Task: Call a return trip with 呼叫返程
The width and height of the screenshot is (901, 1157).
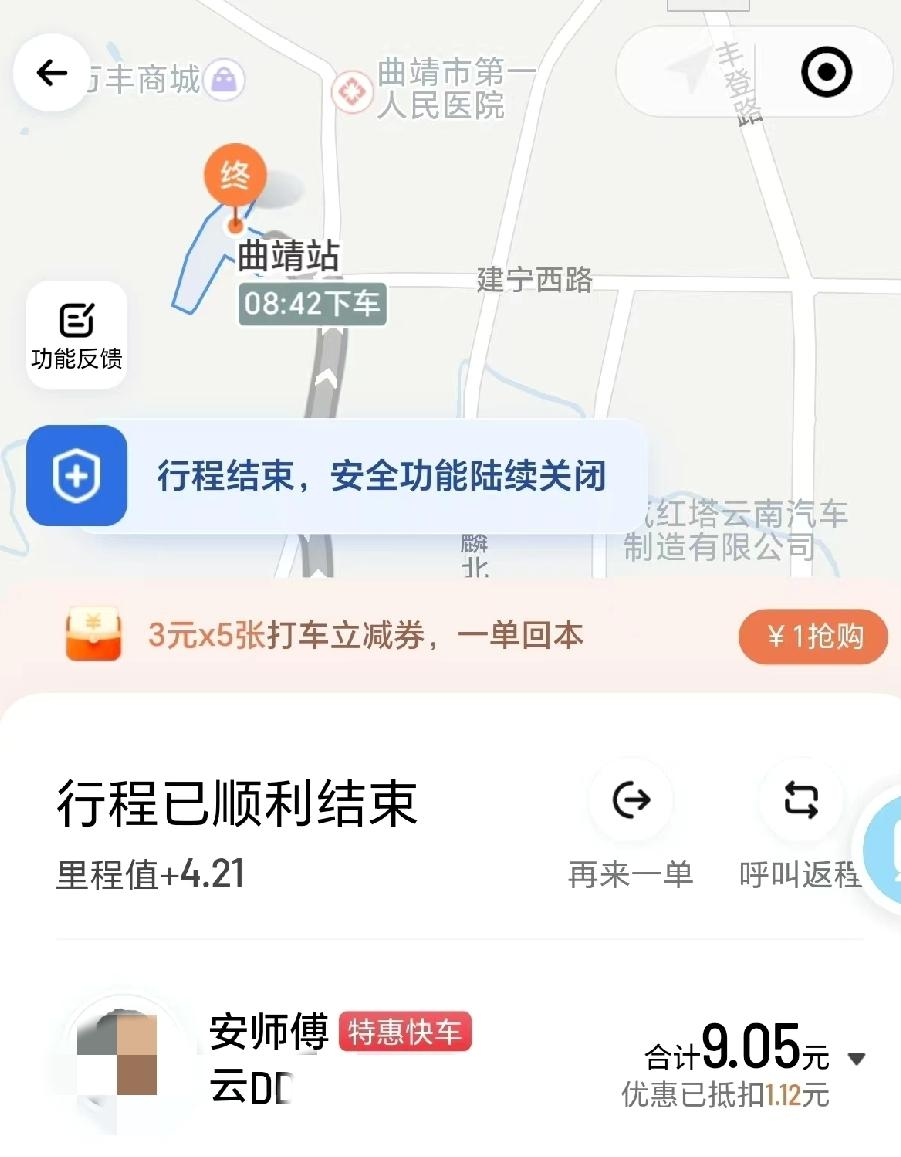Action: point(800,828)
